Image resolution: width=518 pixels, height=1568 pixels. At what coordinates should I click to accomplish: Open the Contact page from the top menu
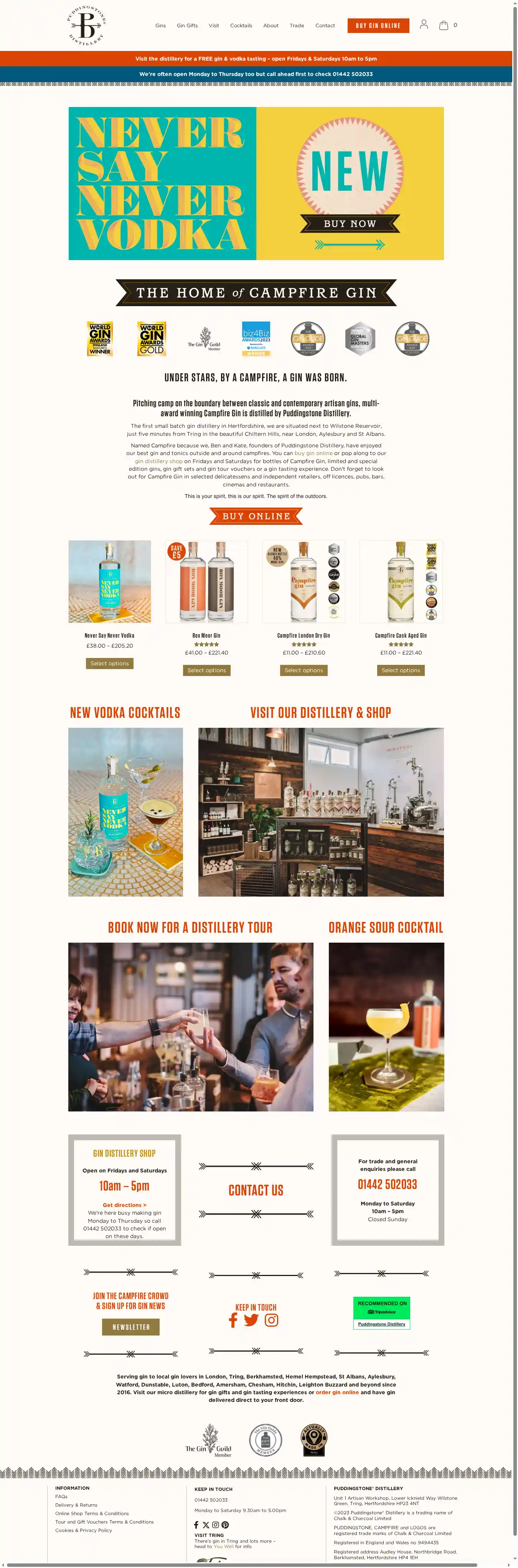pos(325,26)
